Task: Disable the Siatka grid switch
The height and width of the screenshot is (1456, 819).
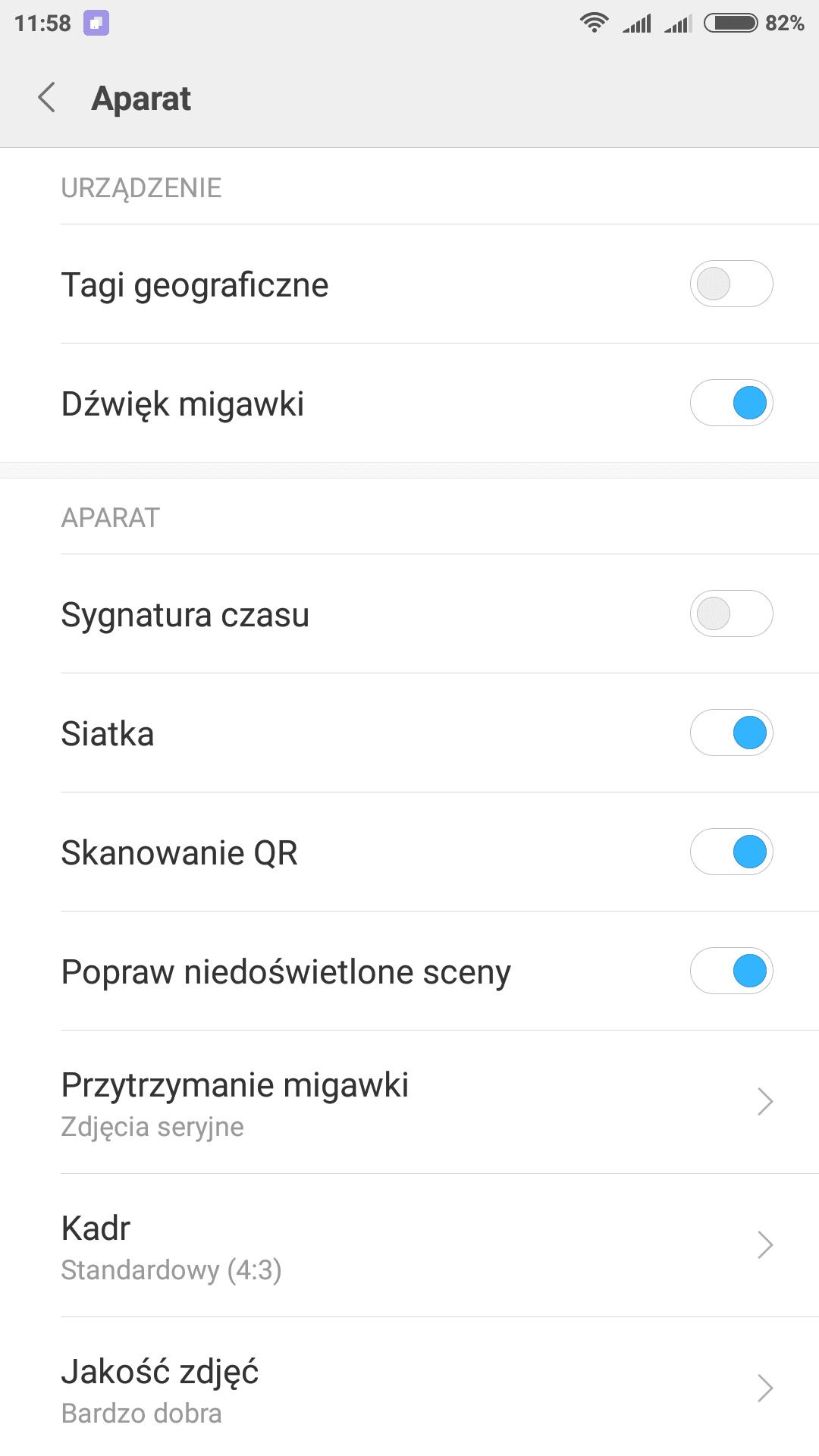Action: coord(731,733)
